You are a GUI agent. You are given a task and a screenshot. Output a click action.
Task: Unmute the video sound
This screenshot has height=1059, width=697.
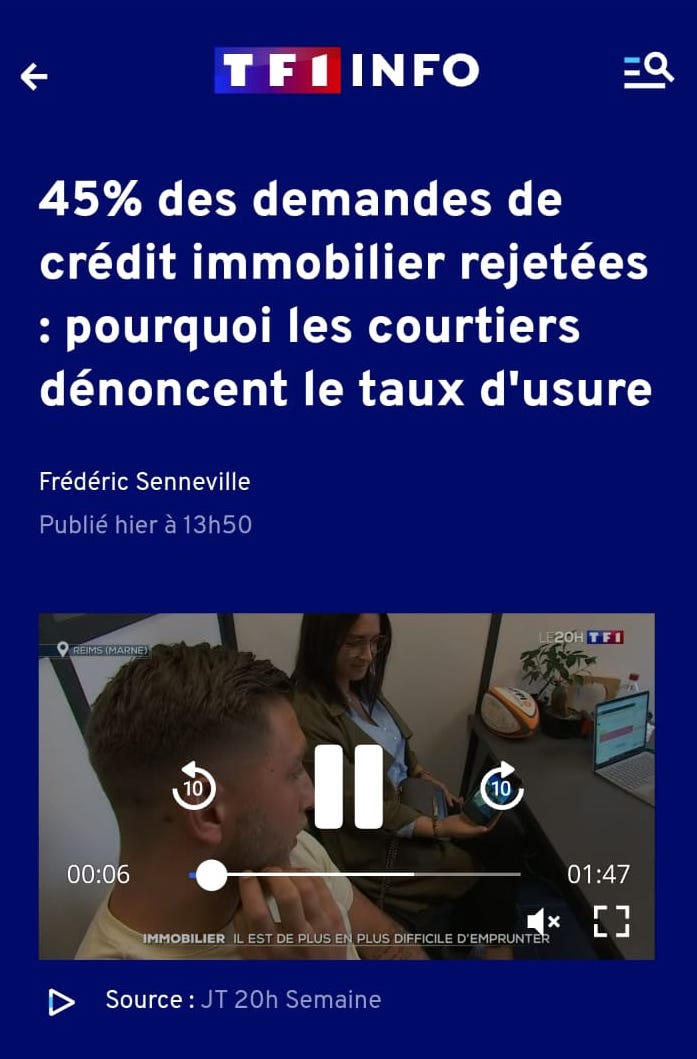tap(543, 921)
